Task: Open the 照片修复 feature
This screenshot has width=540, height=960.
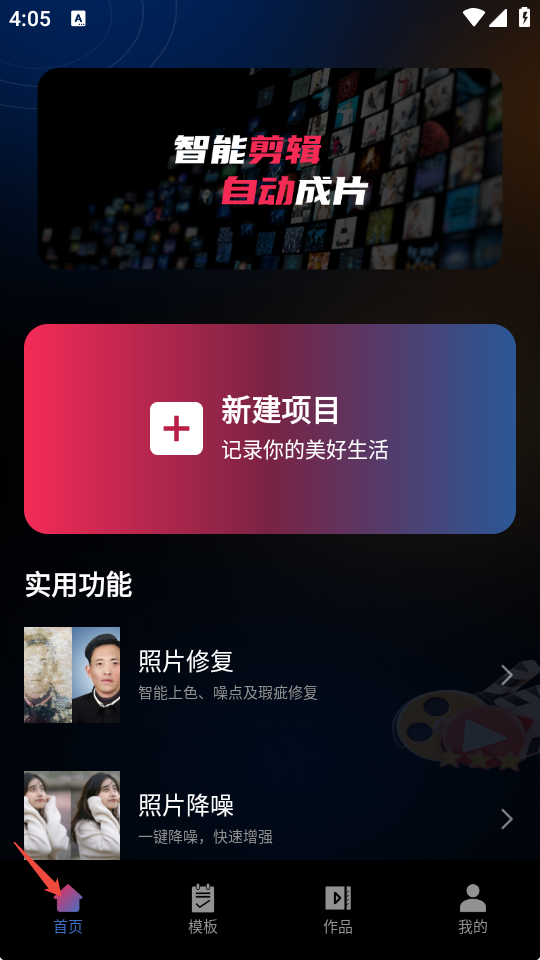Action: pyautogui.click(x=270, y=675)
